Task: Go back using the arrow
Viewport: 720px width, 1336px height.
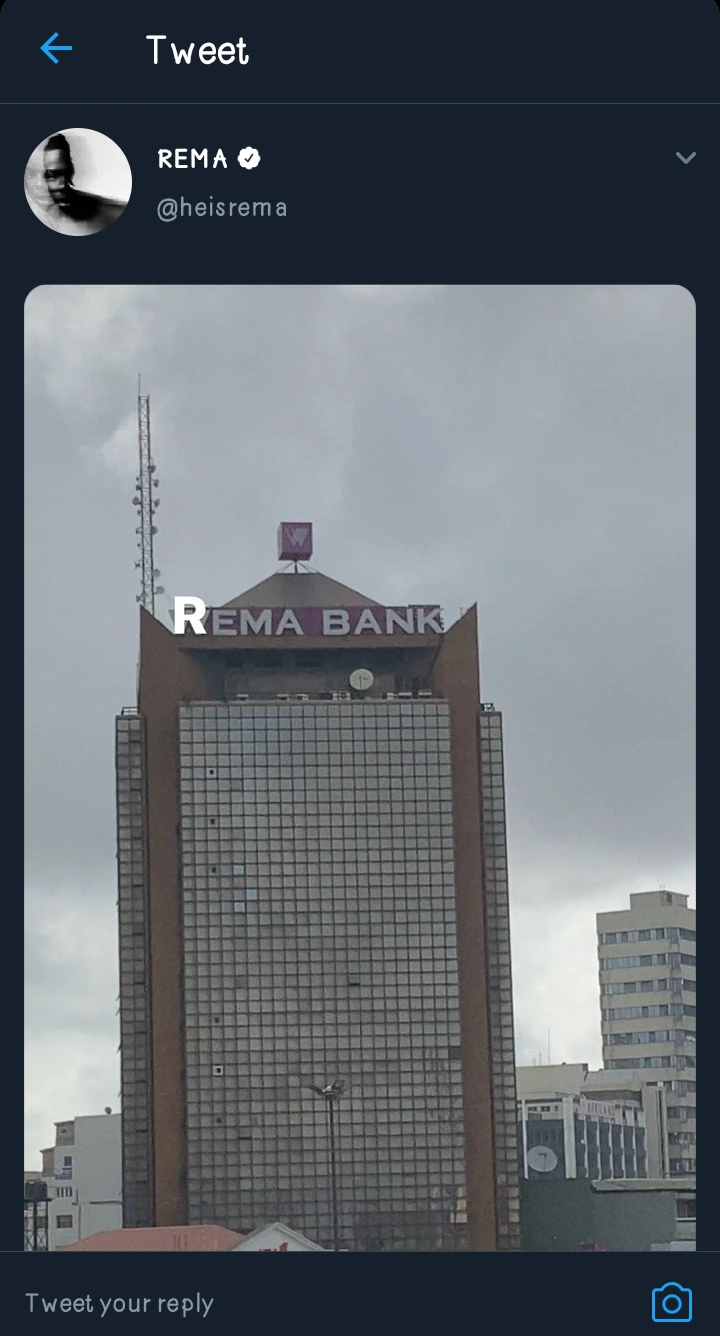Action: [x=56, y=48]
